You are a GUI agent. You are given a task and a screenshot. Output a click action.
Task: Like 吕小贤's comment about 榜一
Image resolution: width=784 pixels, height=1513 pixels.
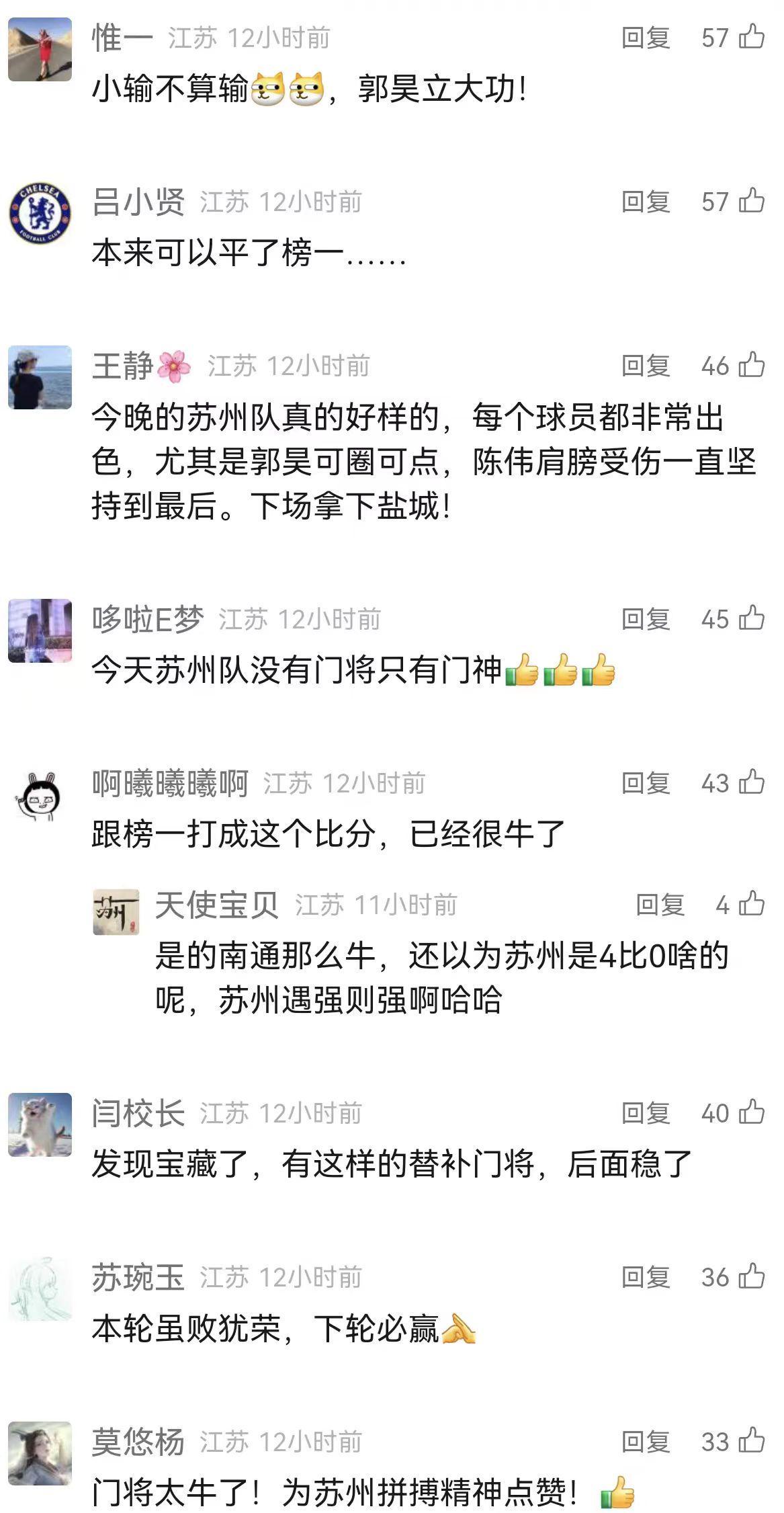coord(751,201)
